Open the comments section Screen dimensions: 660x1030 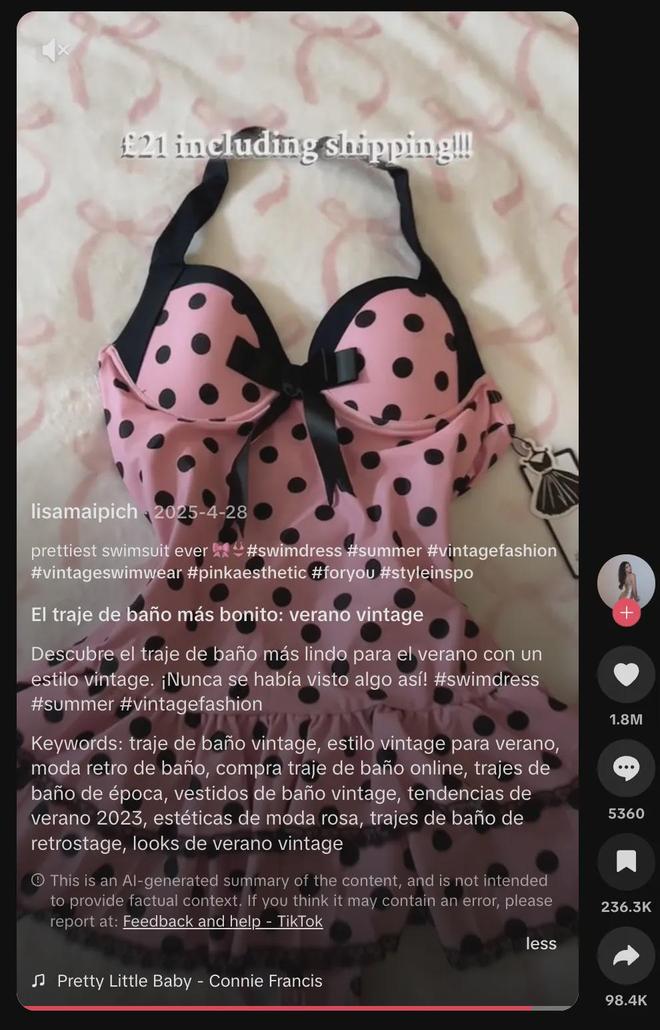626,768
